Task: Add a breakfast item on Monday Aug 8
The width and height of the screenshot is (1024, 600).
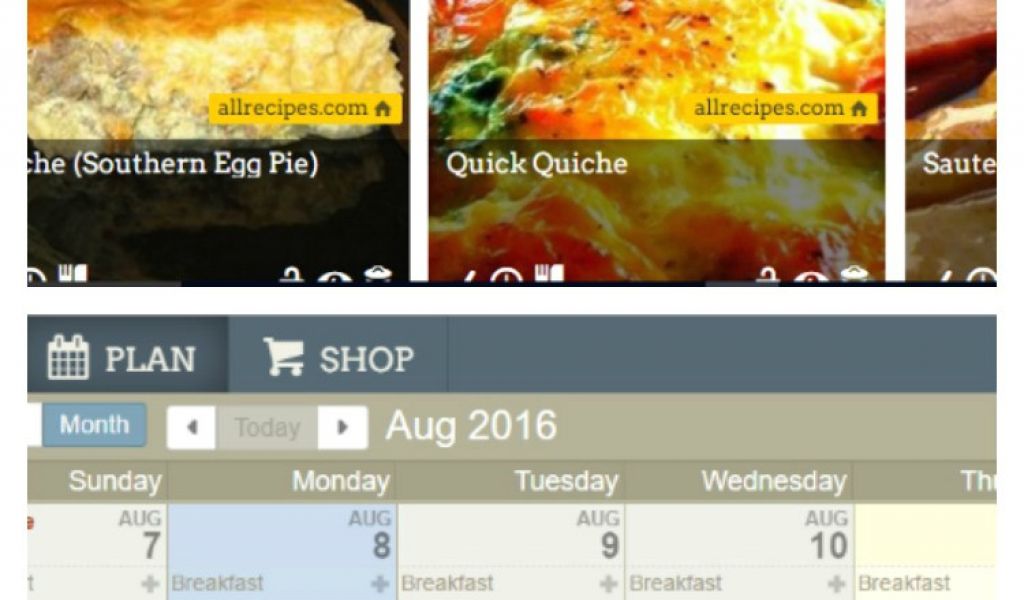Action: (x=380, y=583)
